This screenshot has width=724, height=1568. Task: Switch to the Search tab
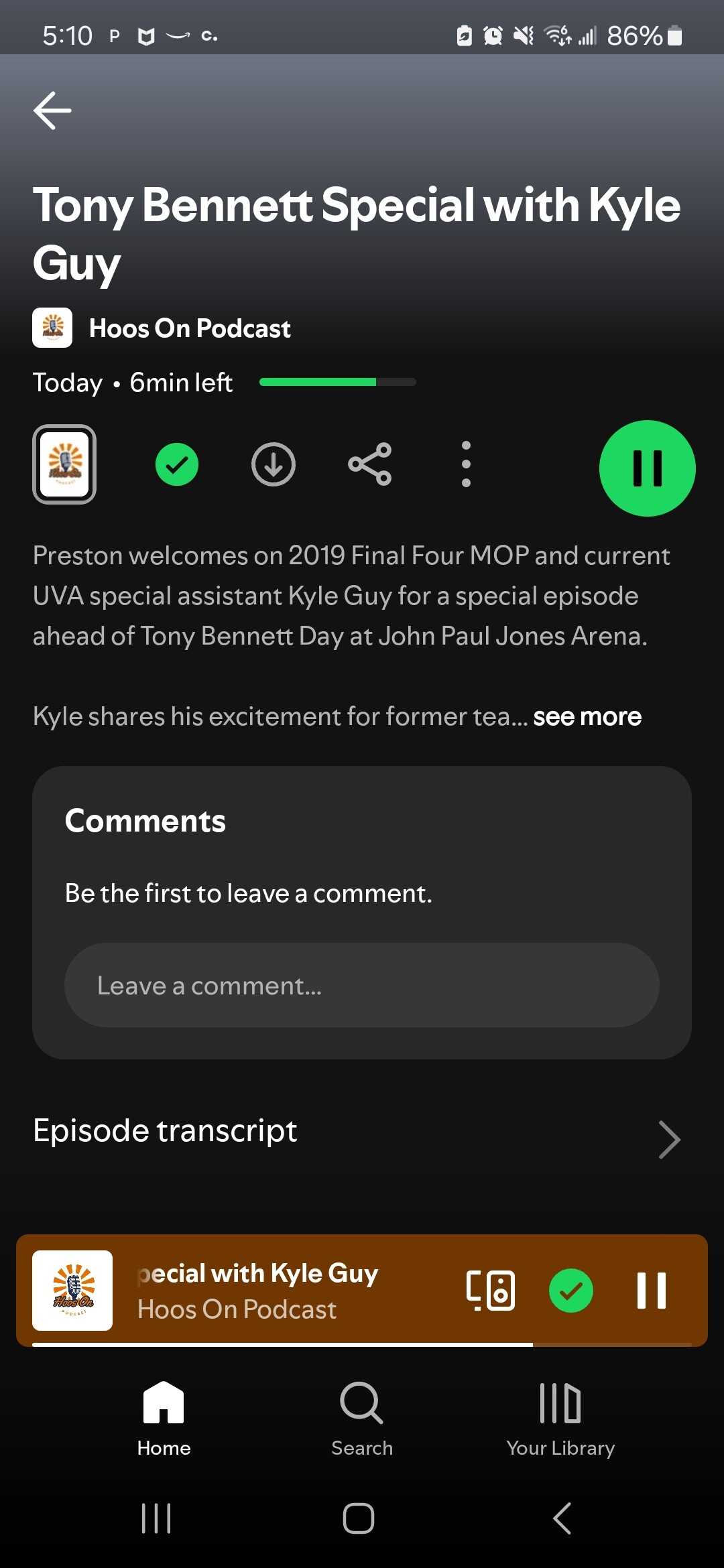point(362,1418)
